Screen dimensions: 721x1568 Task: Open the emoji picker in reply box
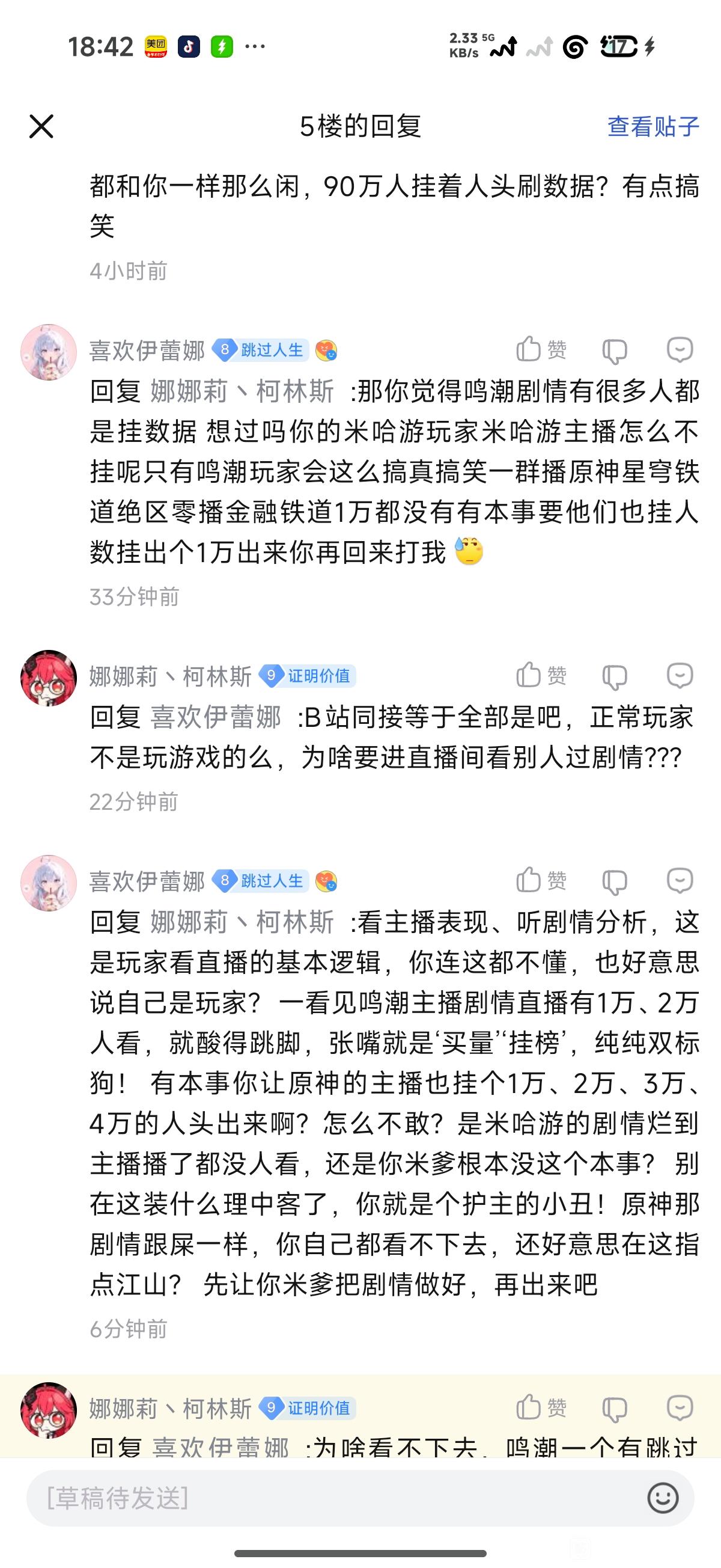(663, 1498)
